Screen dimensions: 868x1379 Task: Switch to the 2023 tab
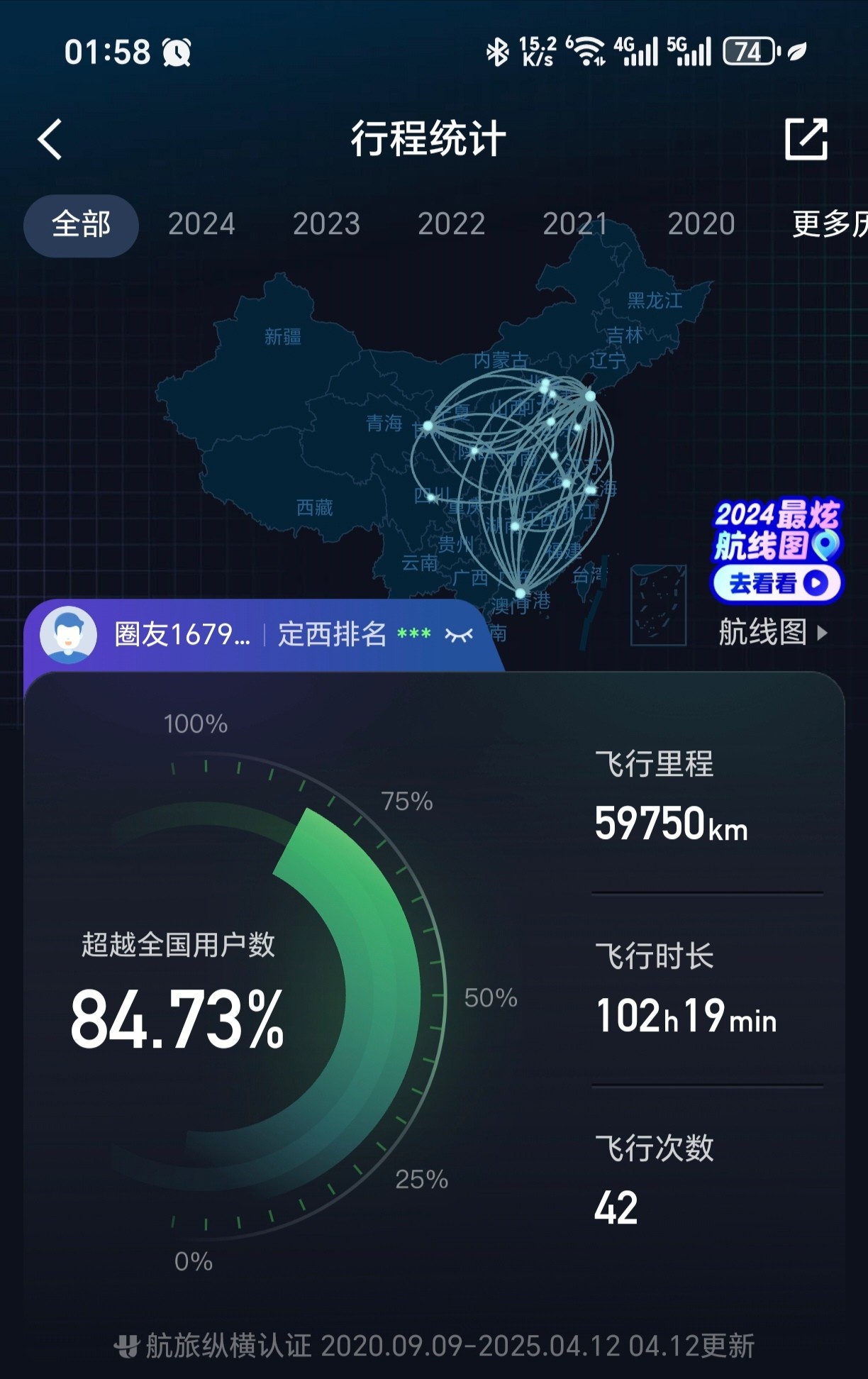326,225
